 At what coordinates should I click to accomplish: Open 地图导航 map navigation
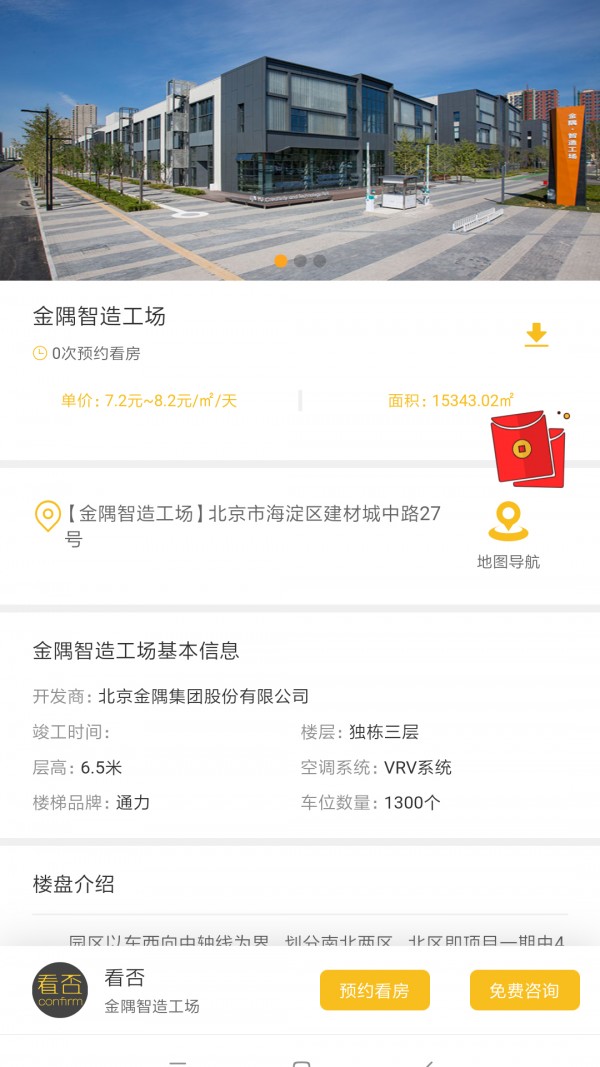click(x=508, y=535)
